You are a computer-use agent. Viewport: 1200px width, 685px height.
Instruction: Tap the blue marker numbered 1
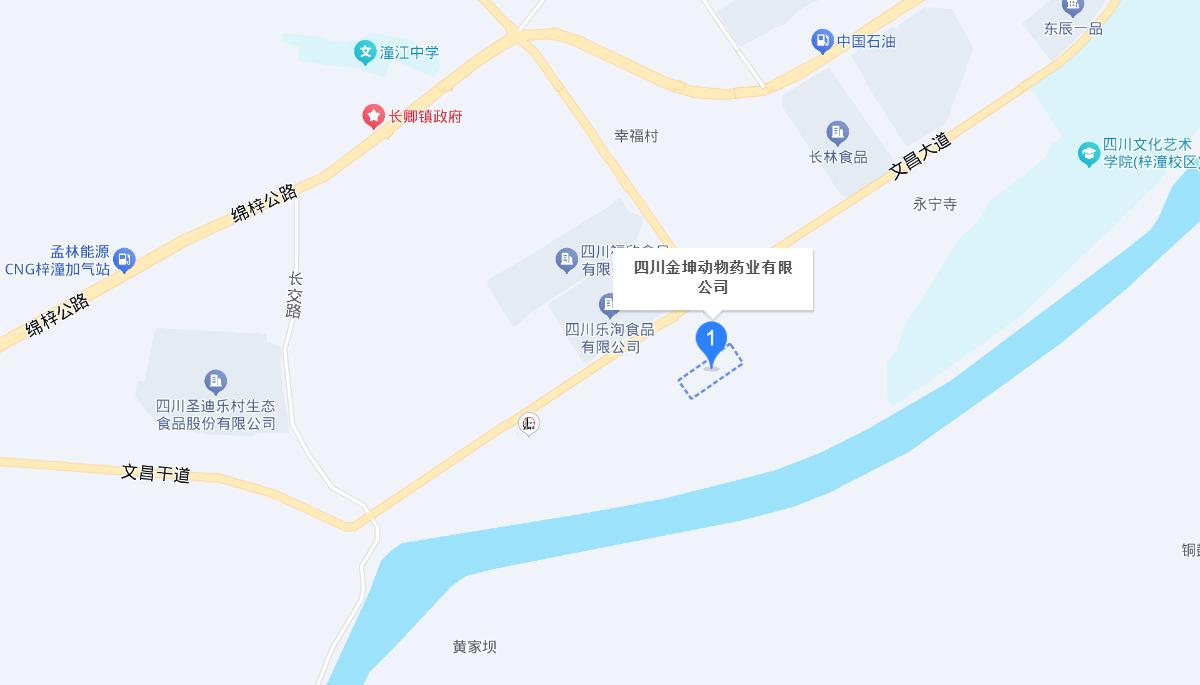coord(711,341)
